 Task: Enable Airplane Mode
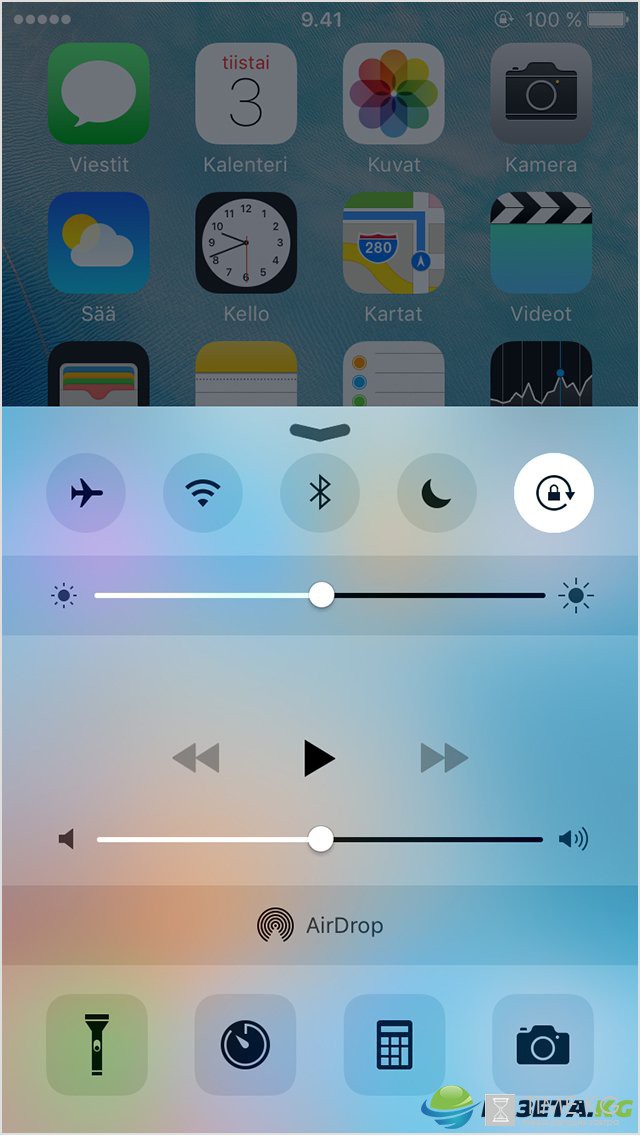[x=86, y=493]
